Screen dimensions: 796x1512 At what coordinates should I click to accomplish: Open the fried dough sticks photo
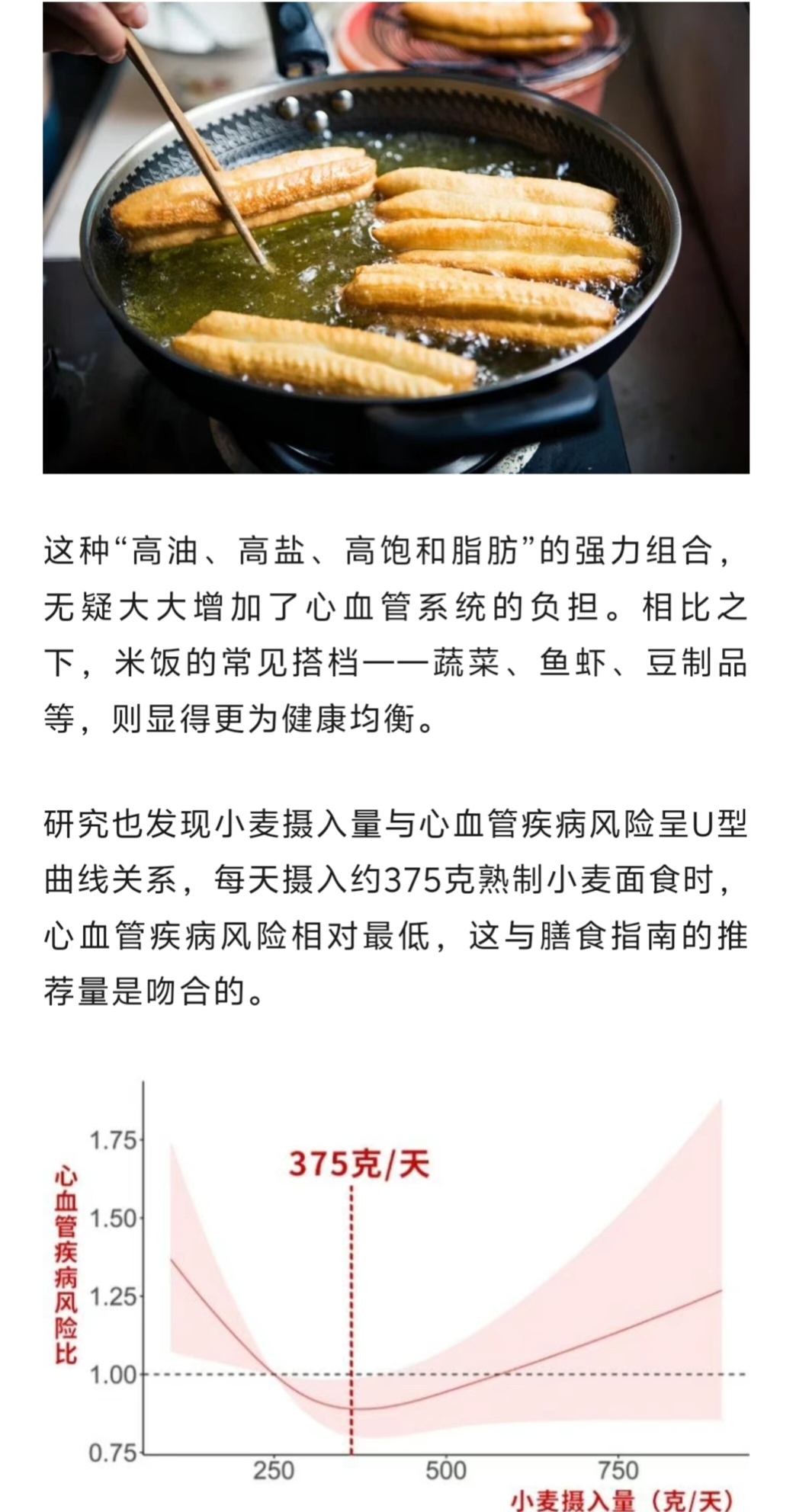(x=396, y=236)
